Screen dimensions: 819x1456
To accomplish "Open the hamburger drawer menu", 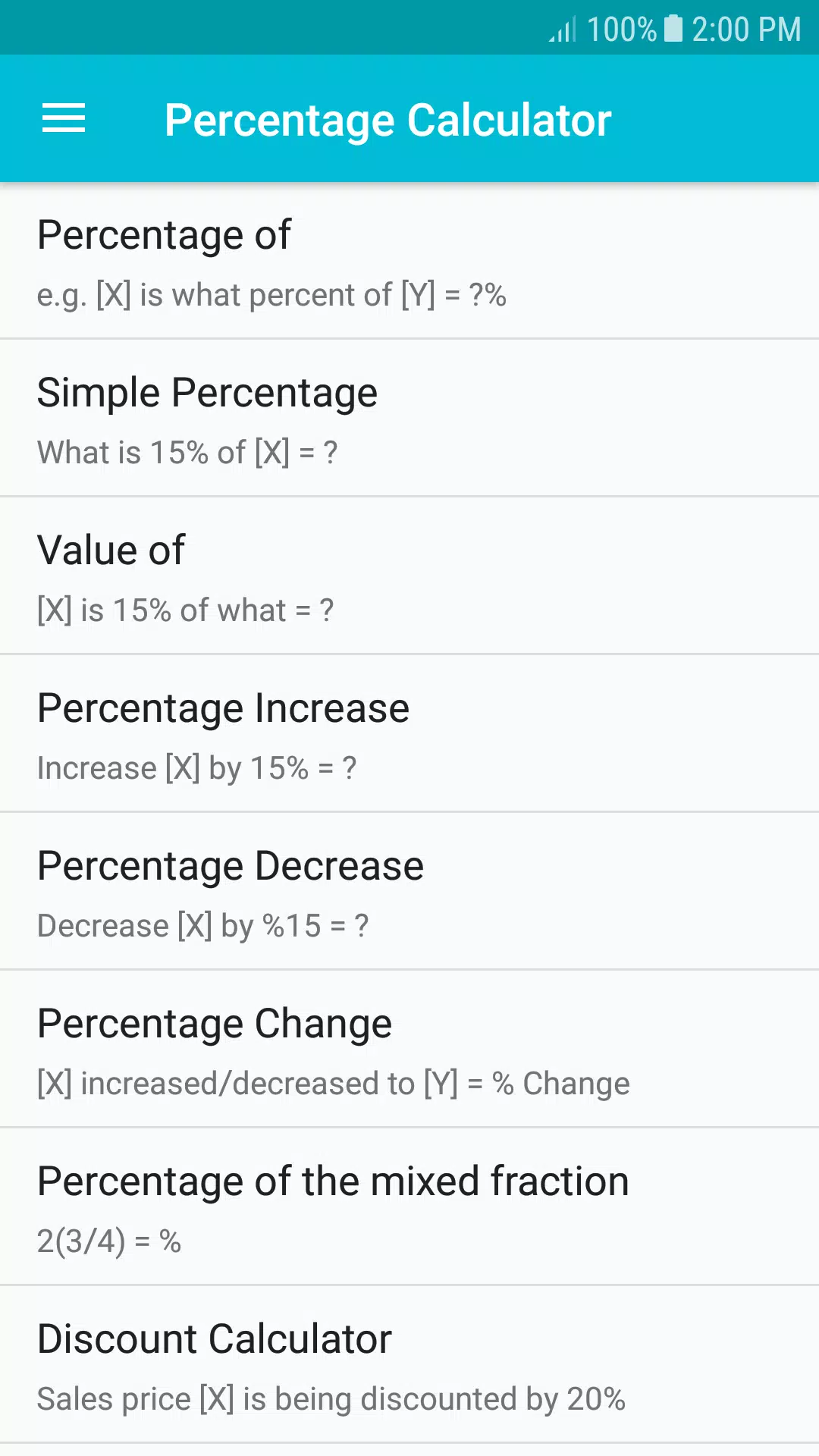I will pyautogui.click(x=64, y=118).
